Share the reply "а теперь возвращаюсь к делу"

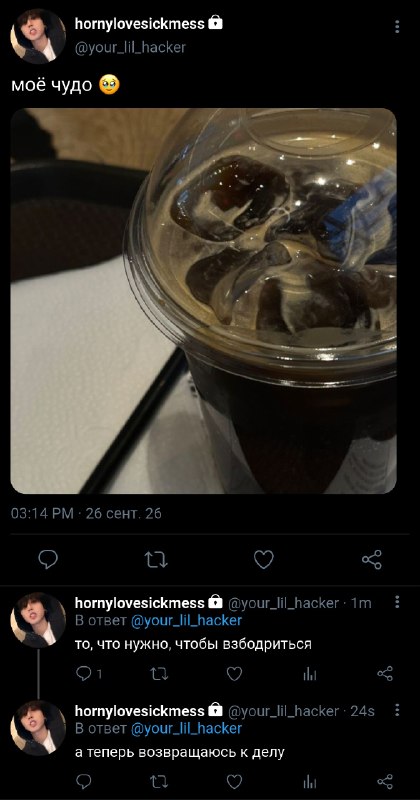point(385,782)
